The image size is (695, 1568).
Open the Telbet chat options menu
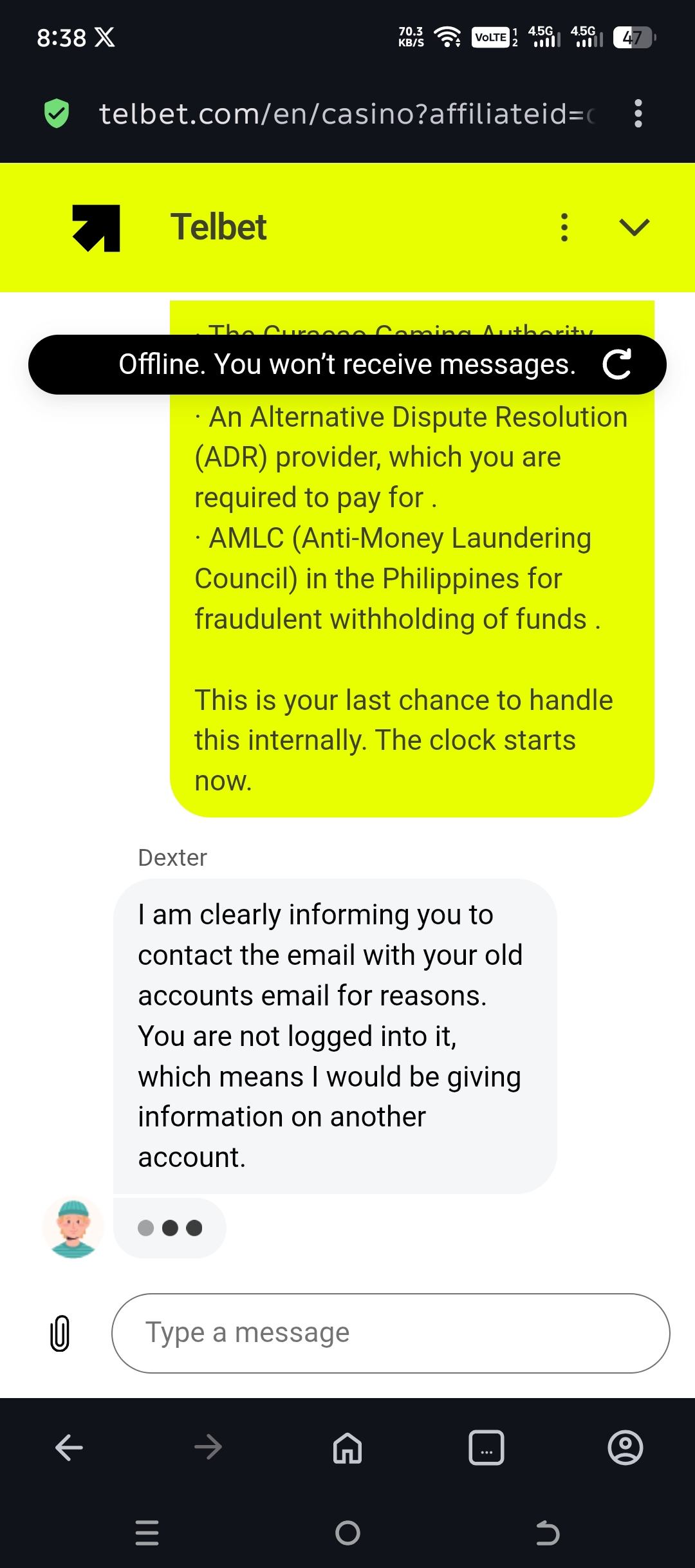(564, 227)
